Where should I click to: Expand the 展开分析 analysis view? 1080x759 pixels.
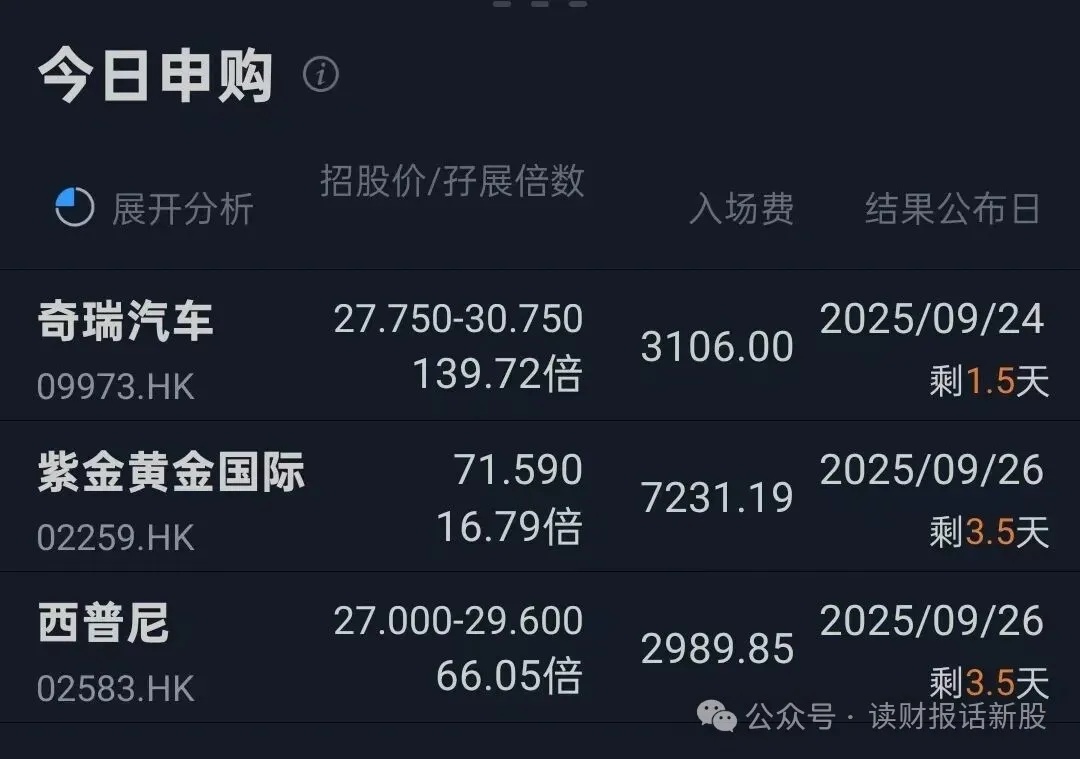click(154, 208)
